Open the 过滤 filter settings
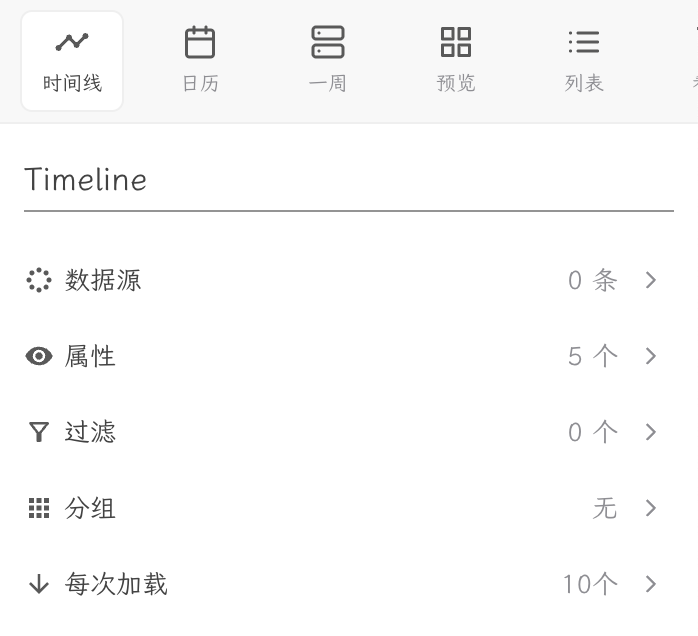The height and width of the screenshot is (636, 698). click(349, 432)
